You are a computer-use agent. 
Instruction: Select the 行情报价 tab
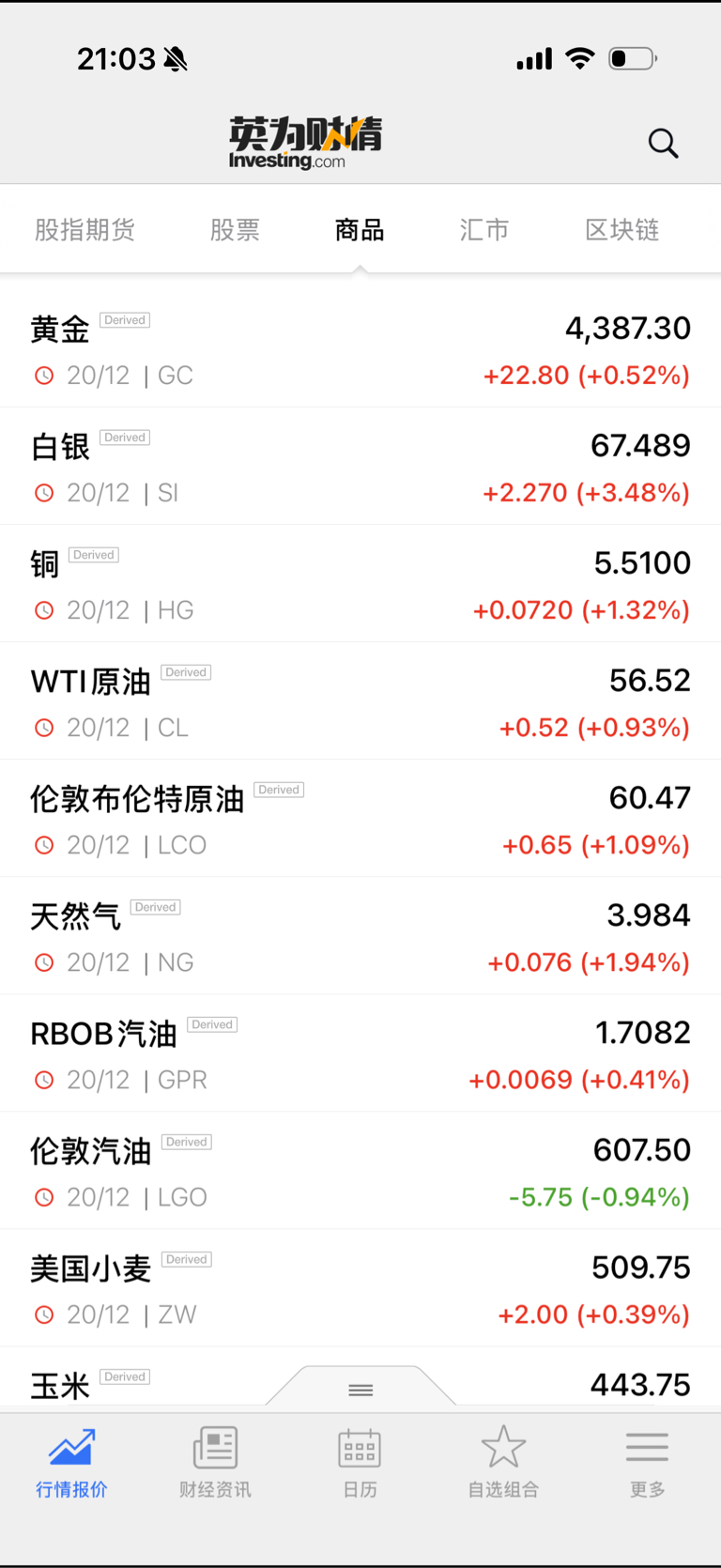71,1462
